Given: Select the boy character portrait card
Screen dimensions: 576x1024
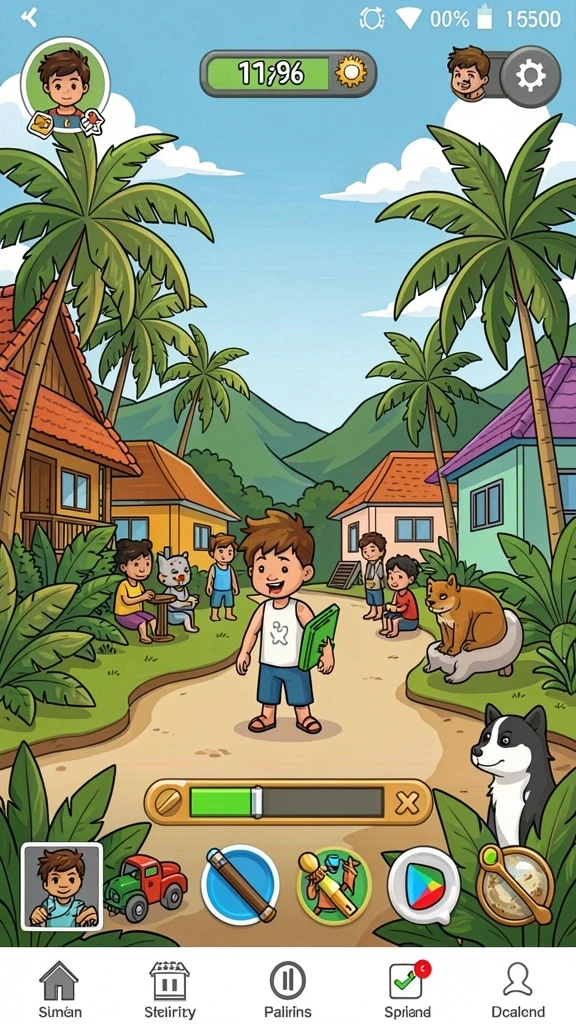Looking at the screenshot, I should [62, 886].
